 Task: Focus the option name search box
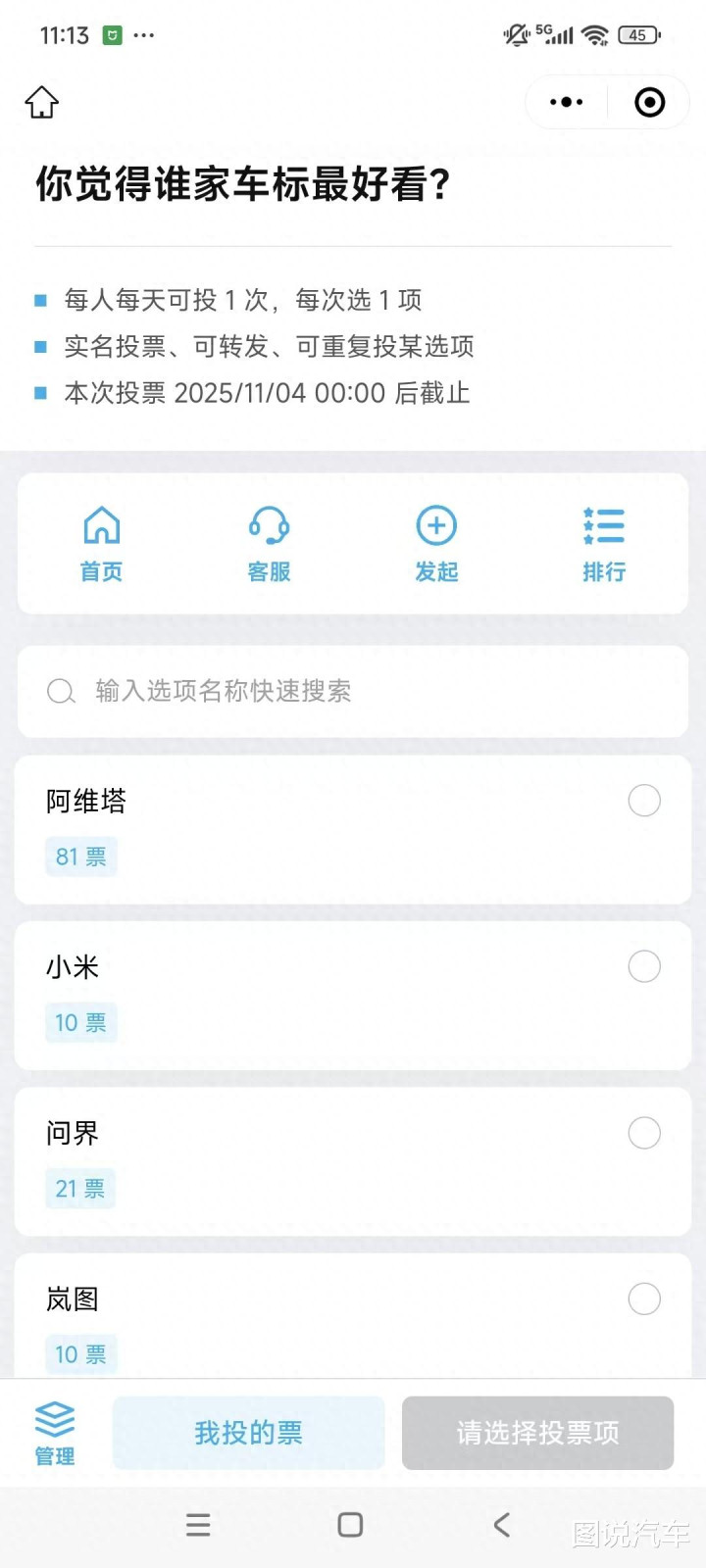click(353, 691)
